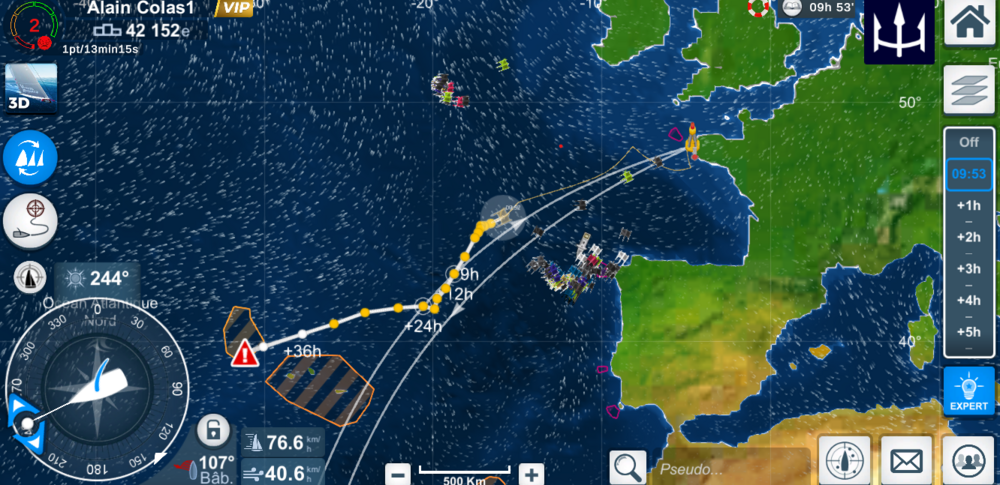Open the friends list
This screenshot has width=1000, height=485.
tap(967, 461)
